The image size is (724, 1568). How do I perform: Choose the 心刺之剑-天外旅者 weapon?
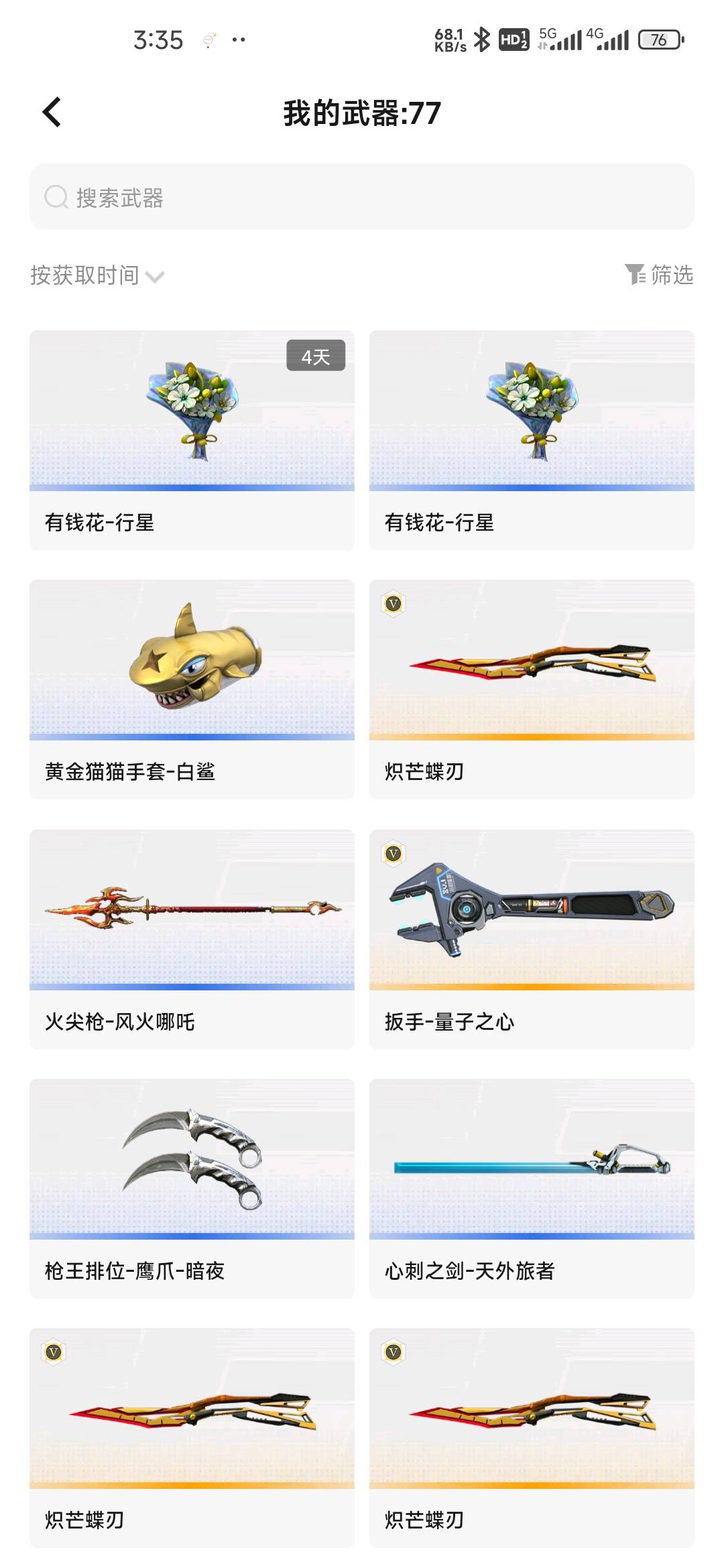532,1188
